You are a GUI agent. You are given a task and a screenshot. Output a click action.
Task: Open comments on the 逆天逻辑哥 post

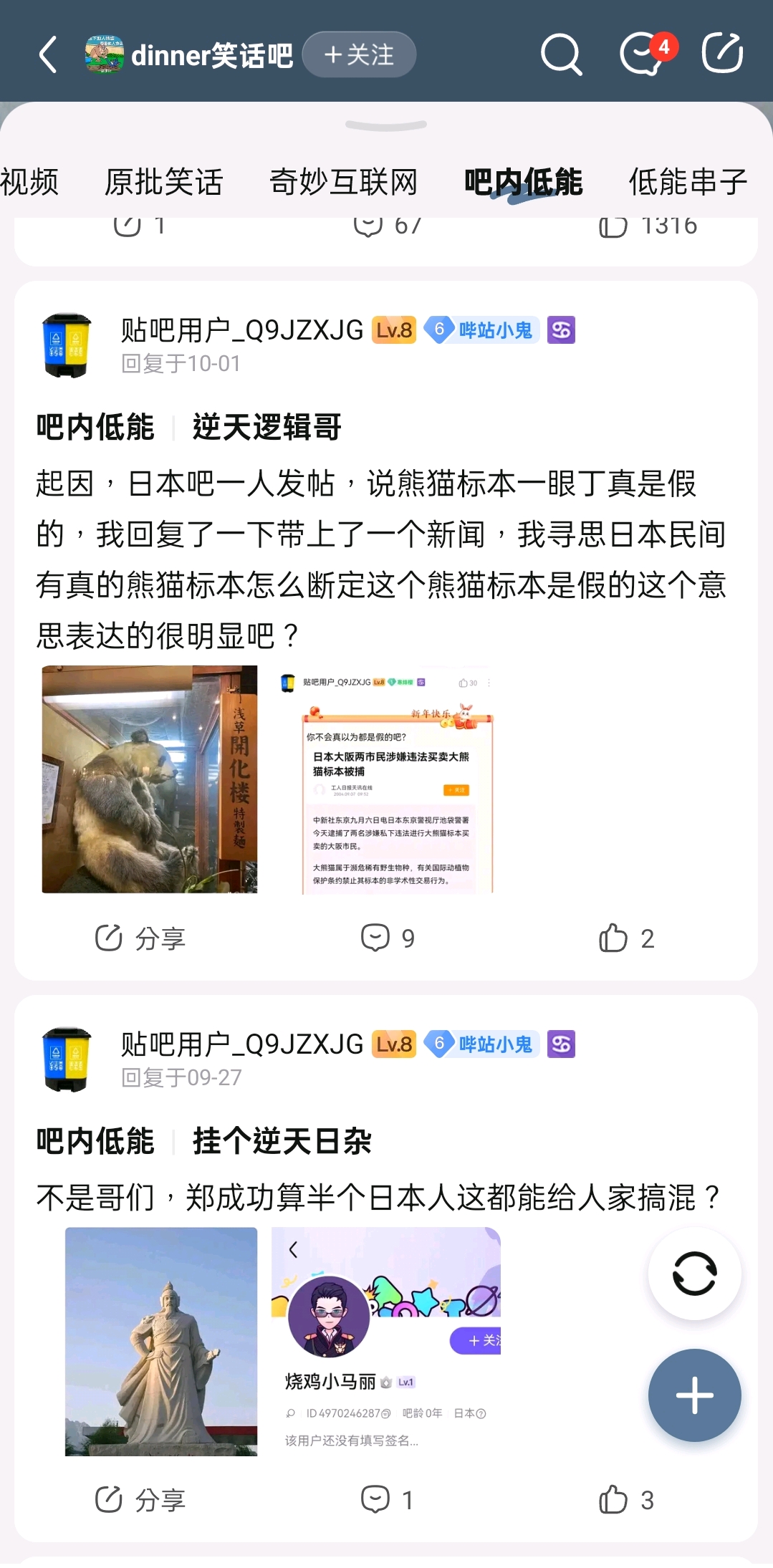(x=387, y=938)
